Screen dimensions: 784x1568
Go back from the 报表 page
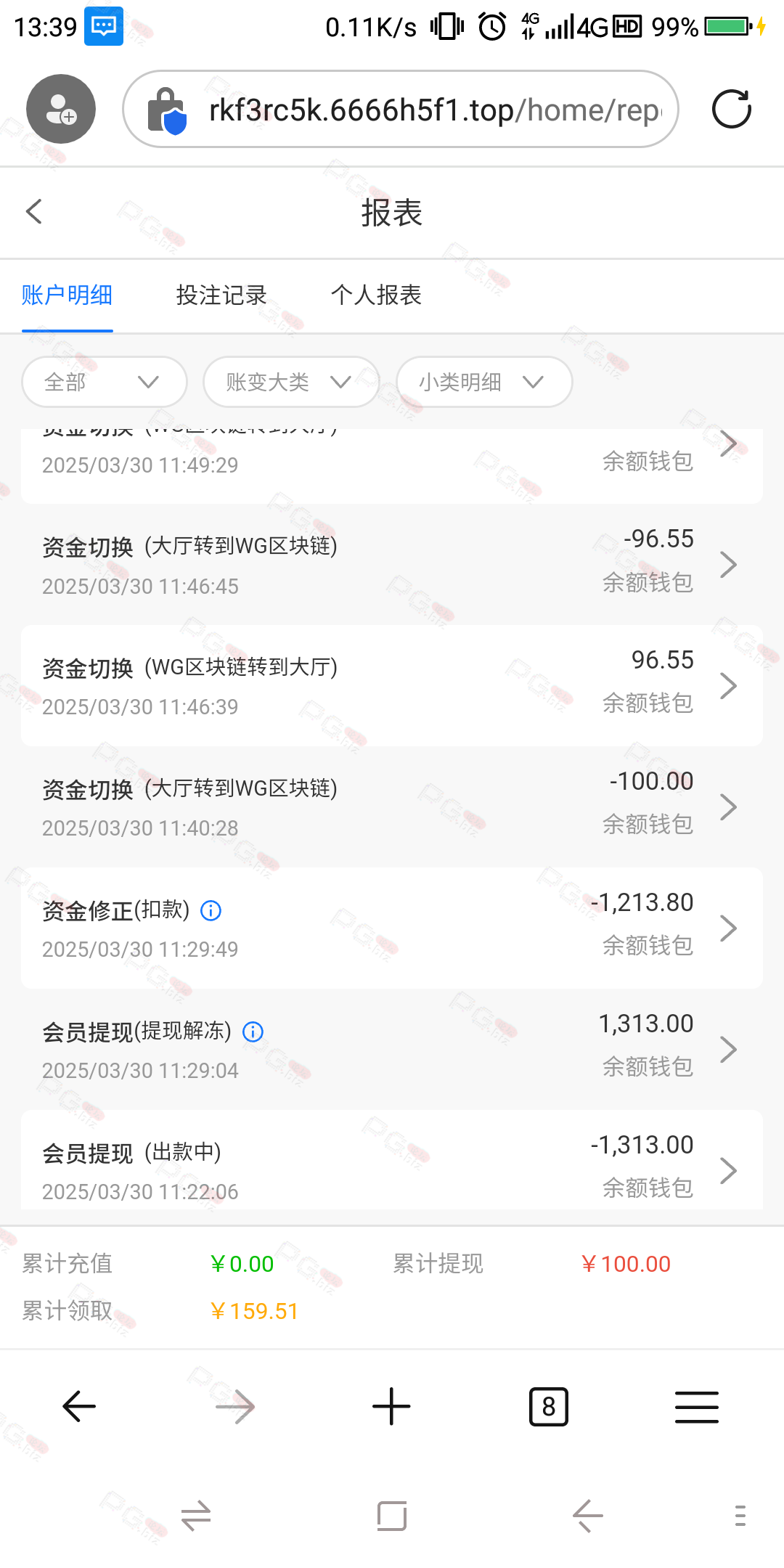[x=33, y=212]
